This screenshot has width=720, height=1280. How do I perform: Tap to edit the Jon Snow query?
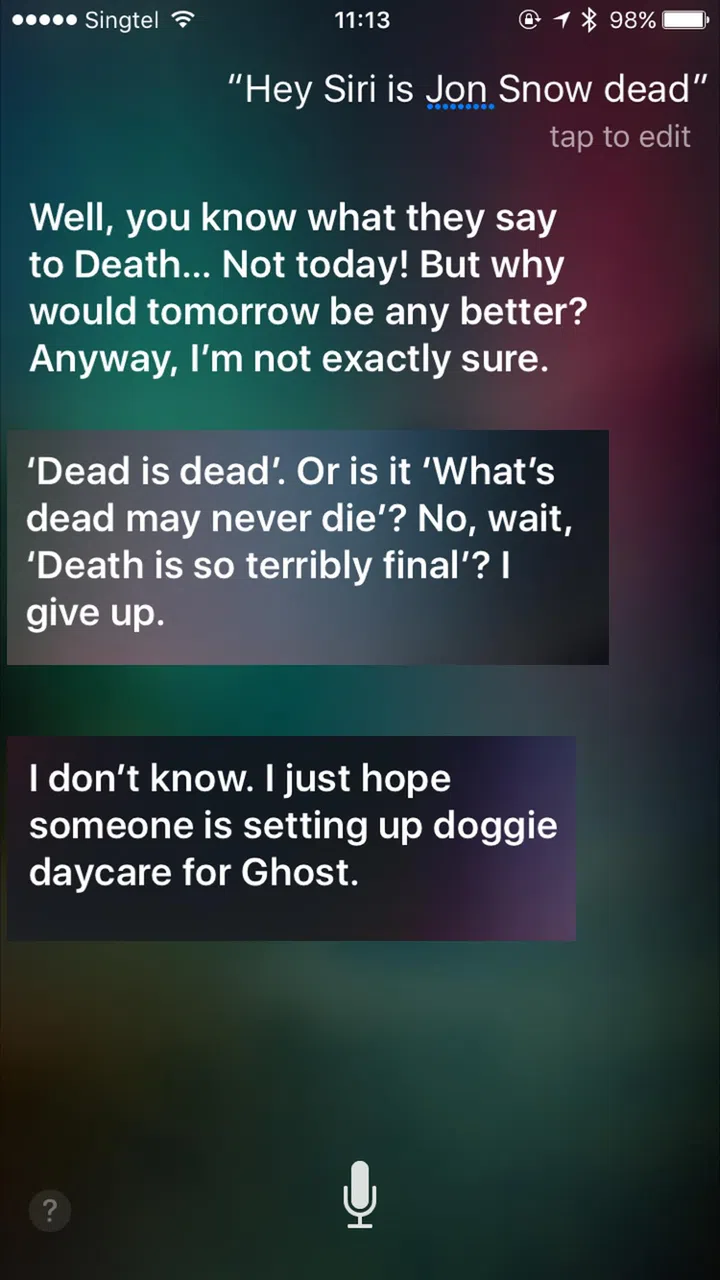point(619,136)
